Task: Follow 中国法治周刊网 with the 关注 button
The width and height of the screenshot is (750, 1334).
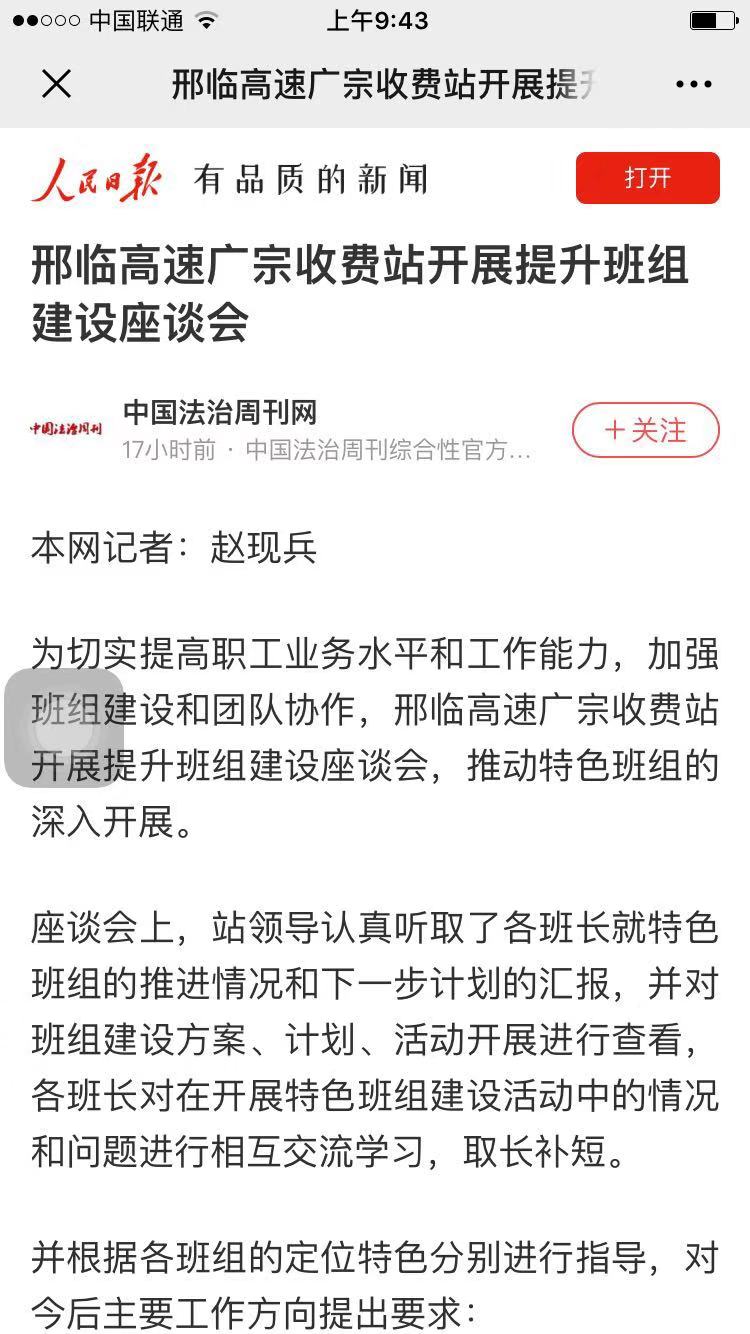Action: (646, 430)
